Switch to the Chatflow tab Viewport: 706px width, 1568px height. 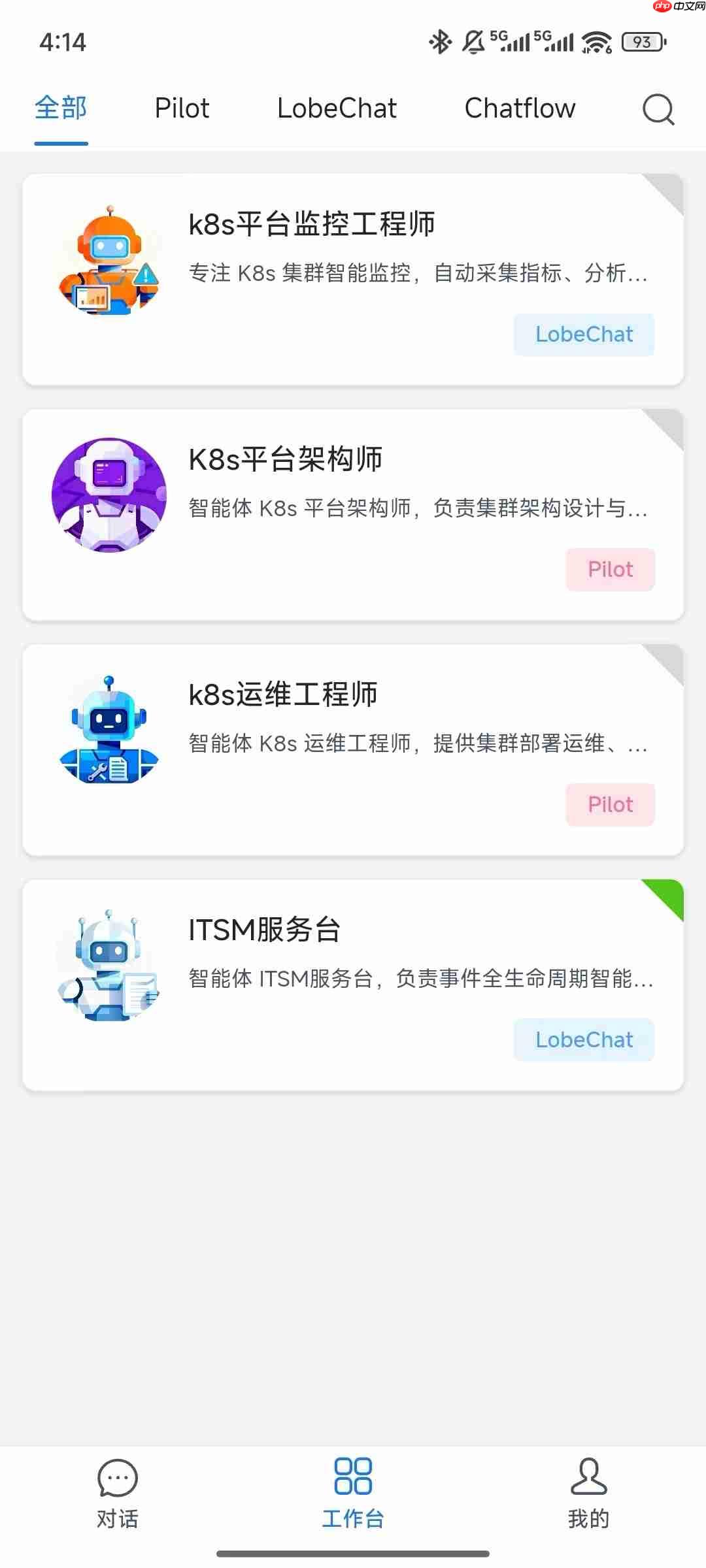(x=519, y=108)
